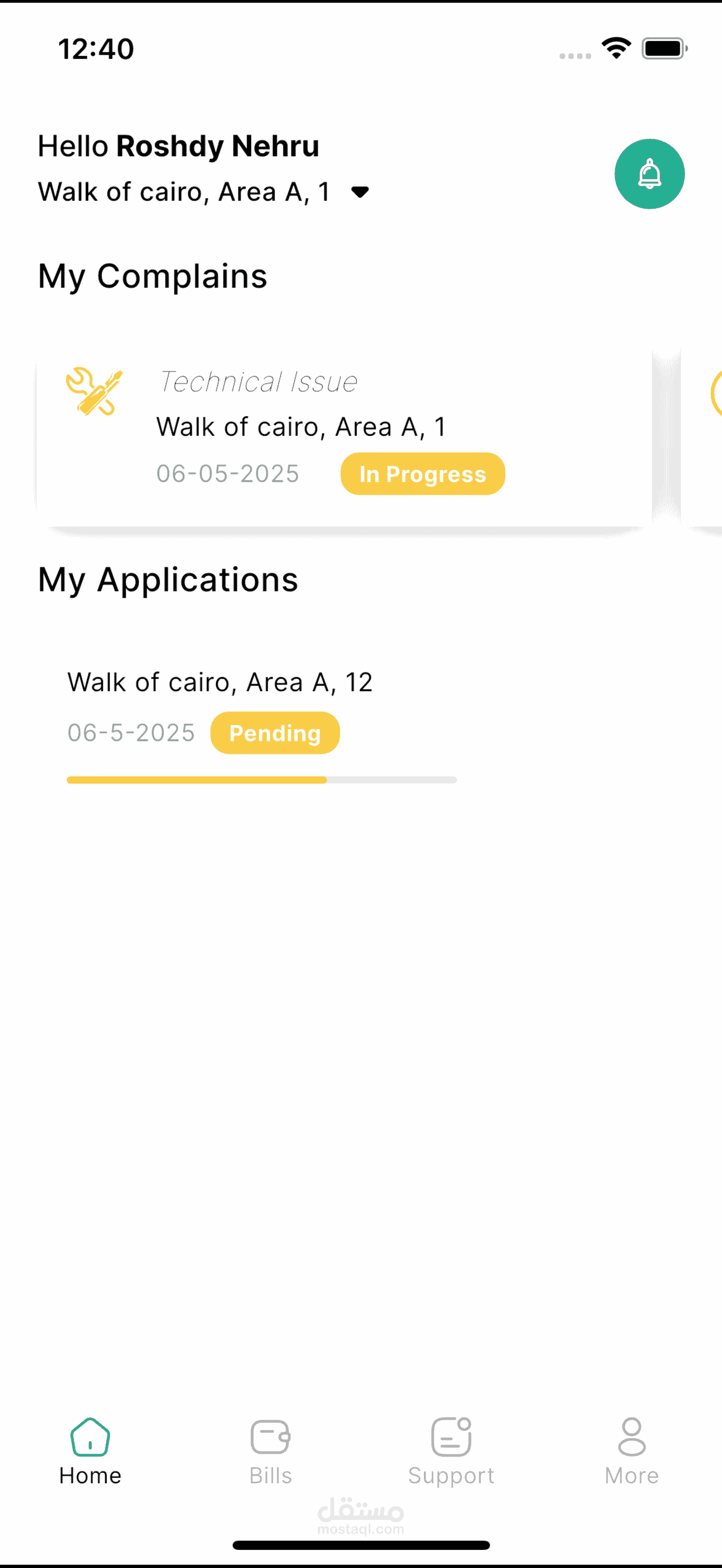Open the Area A, 12 pending application
This screenshot has width=722, height=1568.
pyautogui.click(x=262, y=724)
